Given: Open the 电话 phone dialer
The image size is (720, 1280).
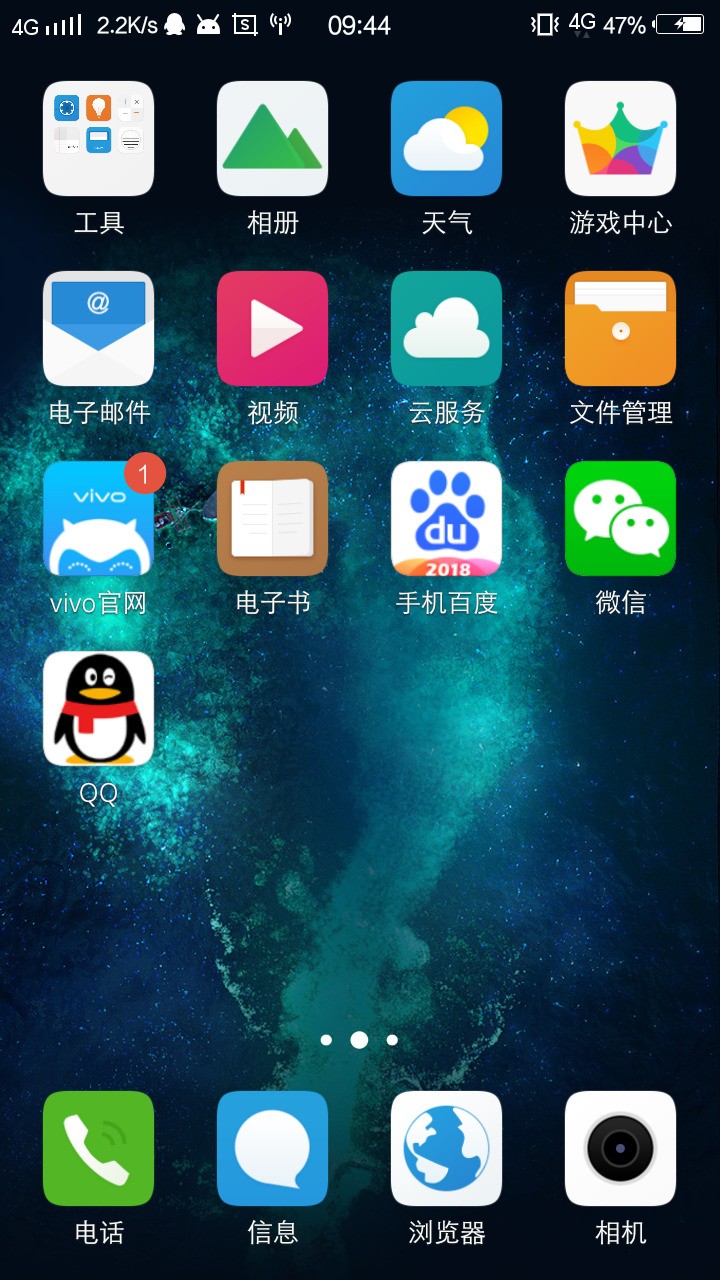Looking at the screenshot, I should [98, 1148].
